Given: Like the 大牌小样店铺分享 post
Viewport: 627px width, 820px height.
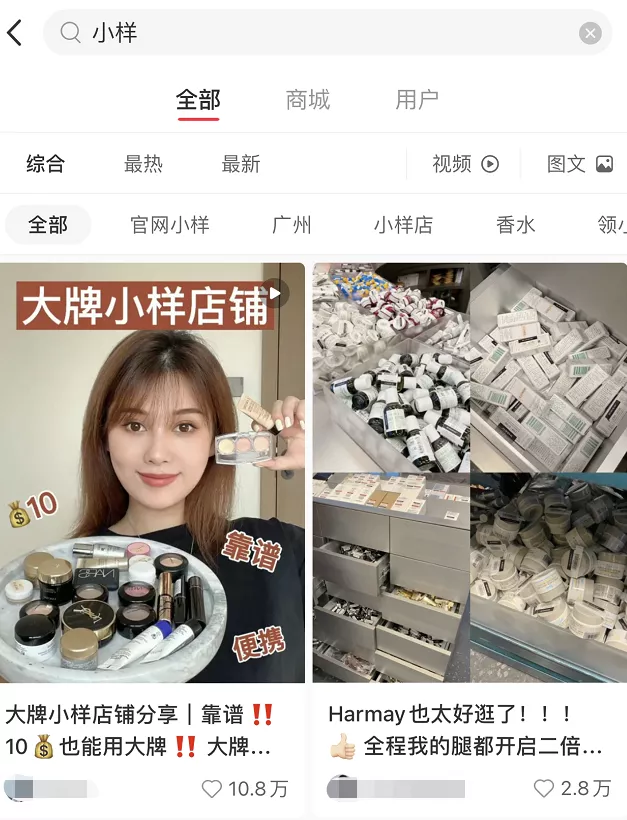Looking at the screenshot, I should point(212,789).
